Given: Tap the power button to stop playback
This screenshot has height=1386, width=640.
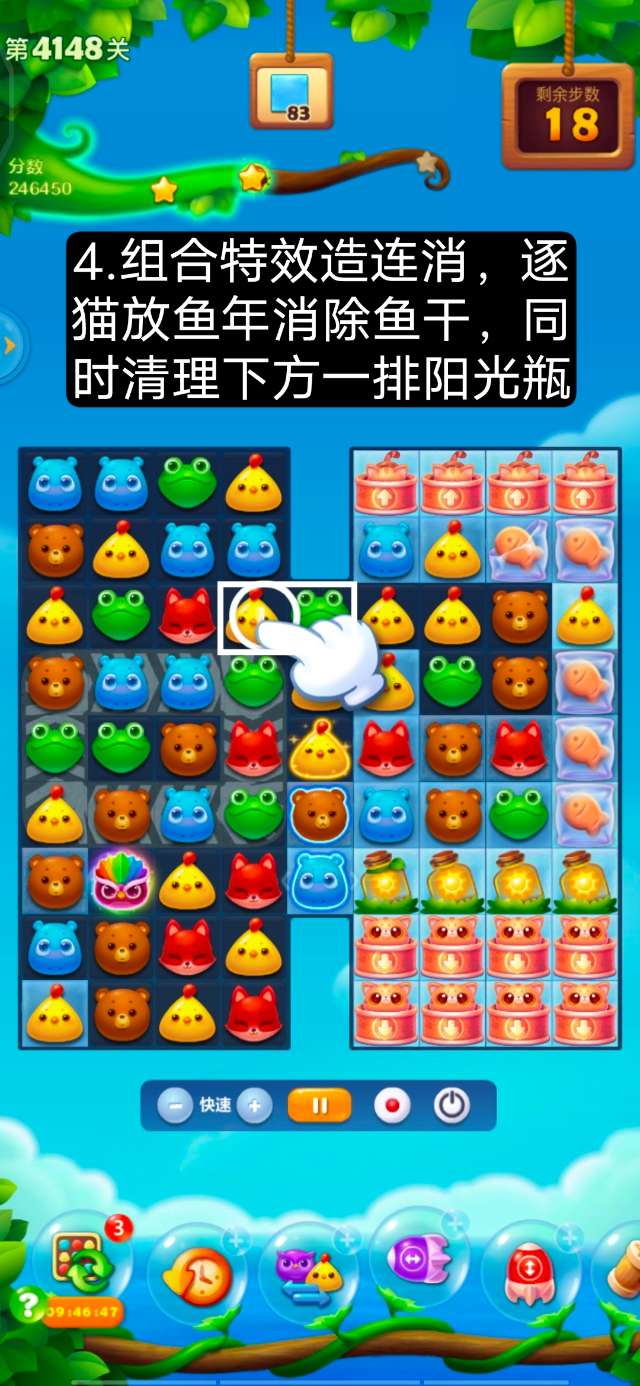Looking at the screenshot, I should point(451,1106).
